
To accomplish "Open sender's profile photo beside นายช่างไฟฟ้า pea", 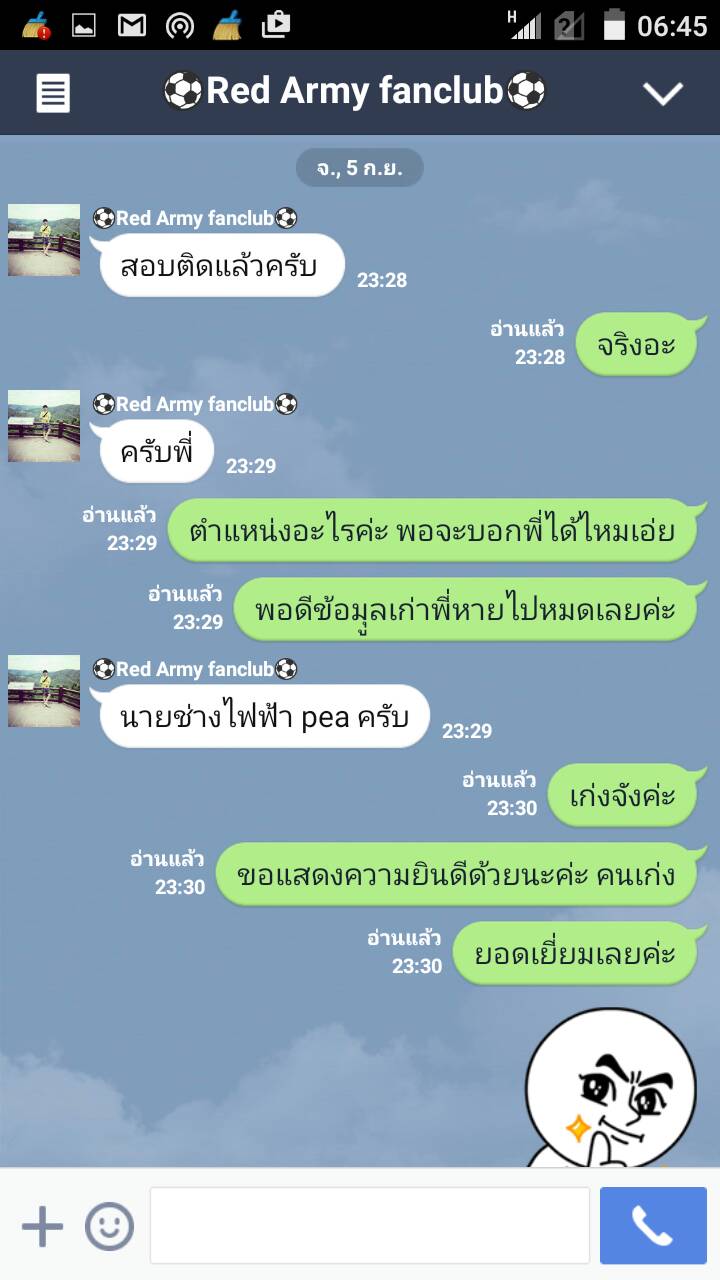I will (x=44, y=691).
